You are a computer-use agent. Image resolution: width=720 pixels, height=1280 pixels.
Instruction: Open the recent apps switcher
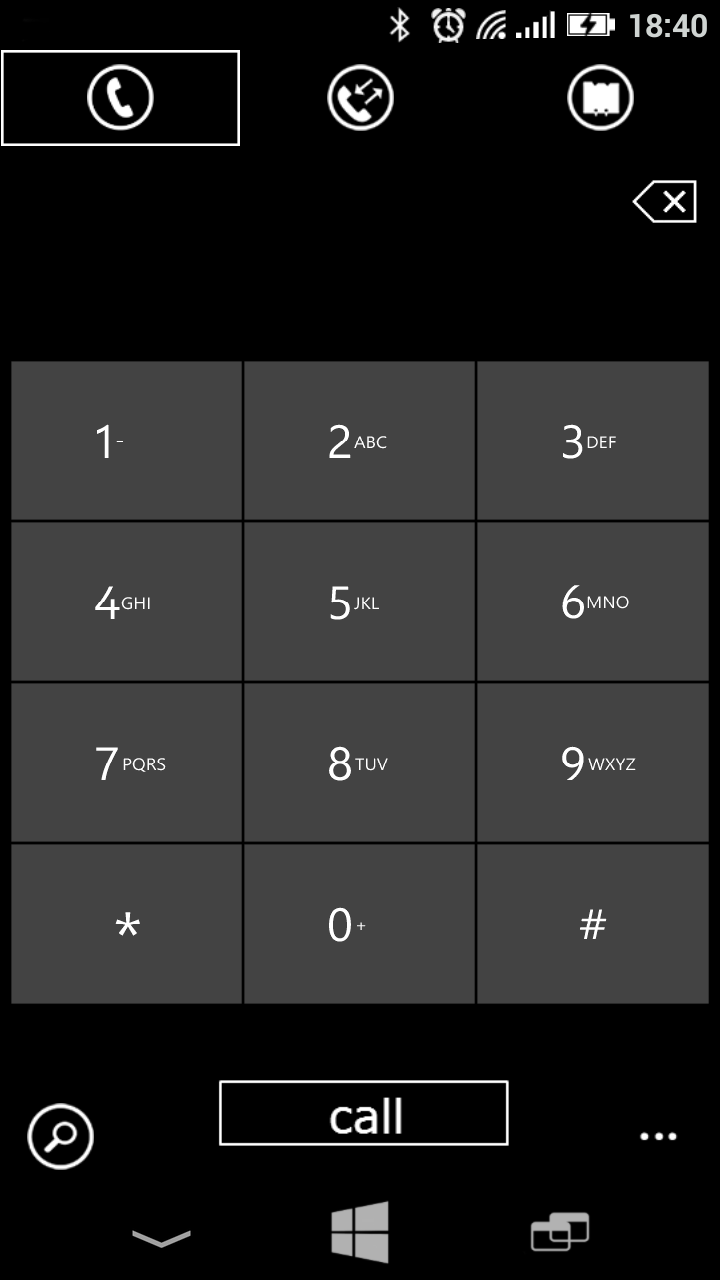(560, 1232)
